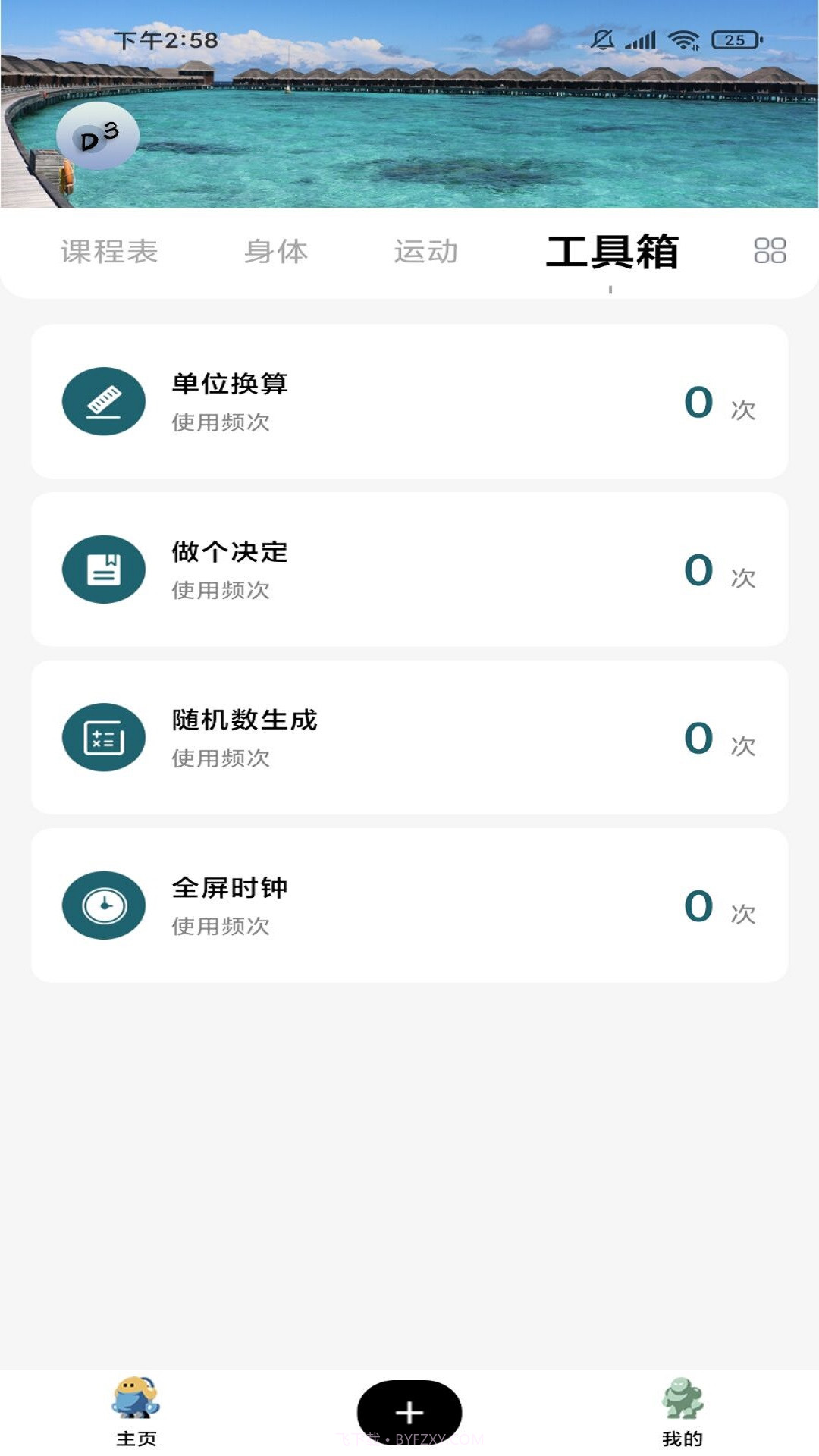Switch to the 身体 tab
The height and width of the screenshot is (1456, 819).
click(277, 254)
